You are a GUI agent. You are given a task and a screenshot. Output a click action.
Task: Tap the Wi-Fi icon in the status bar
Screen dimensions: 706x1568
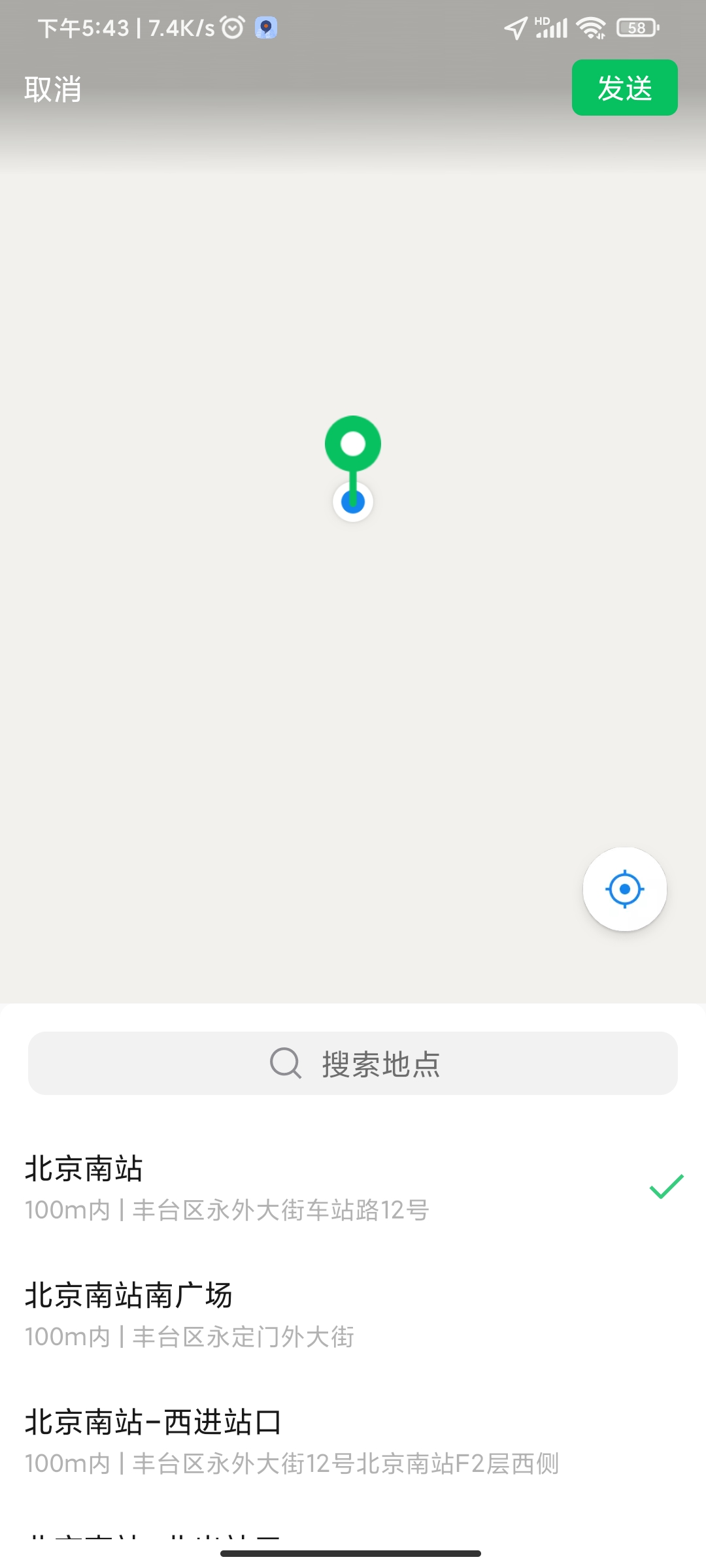(x=592, y=27)
